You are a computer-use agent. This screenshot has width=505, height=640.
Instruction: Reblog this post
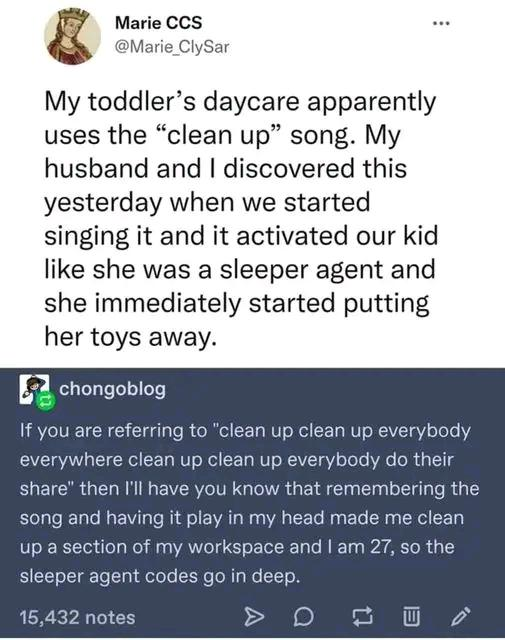coord(363,616)
